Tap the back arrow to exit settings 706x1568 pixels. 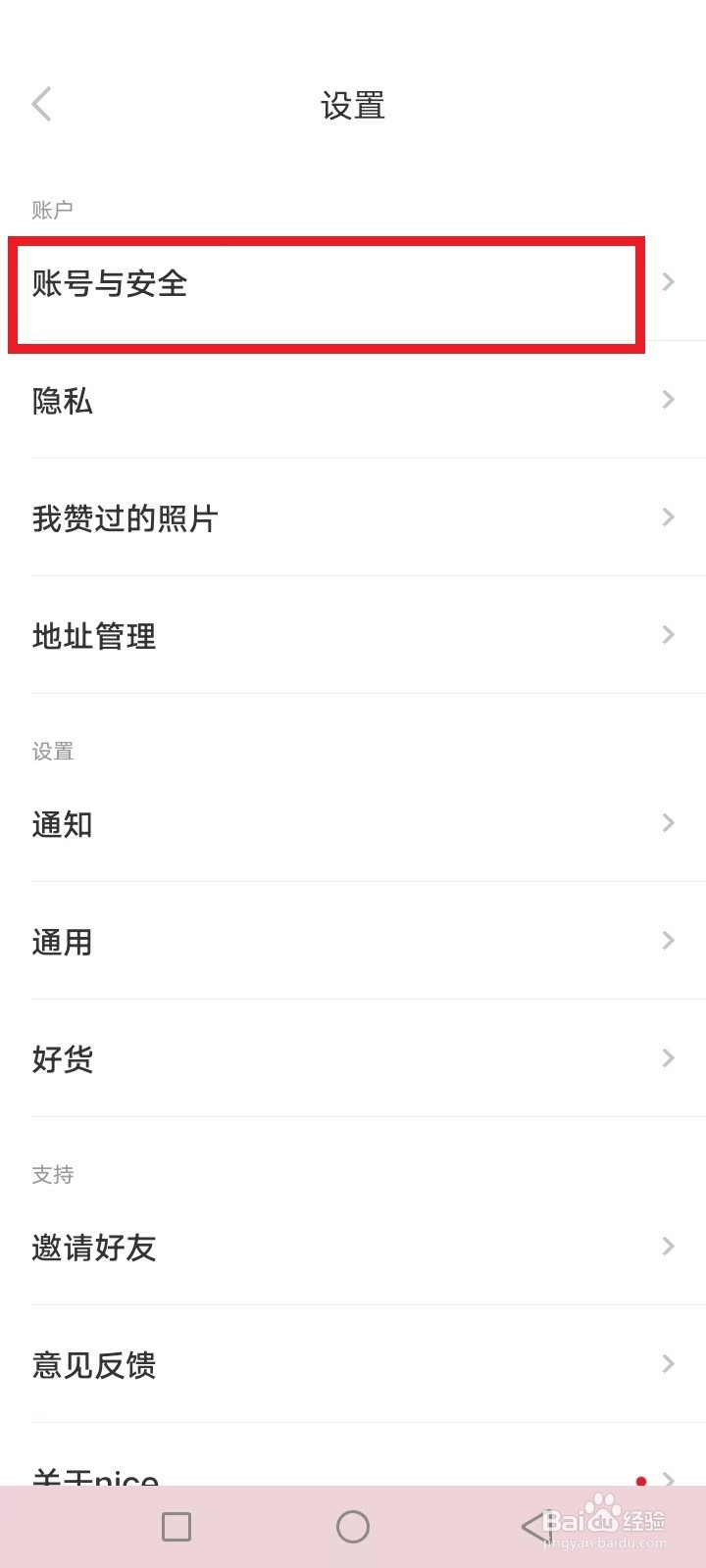[41, 103]
